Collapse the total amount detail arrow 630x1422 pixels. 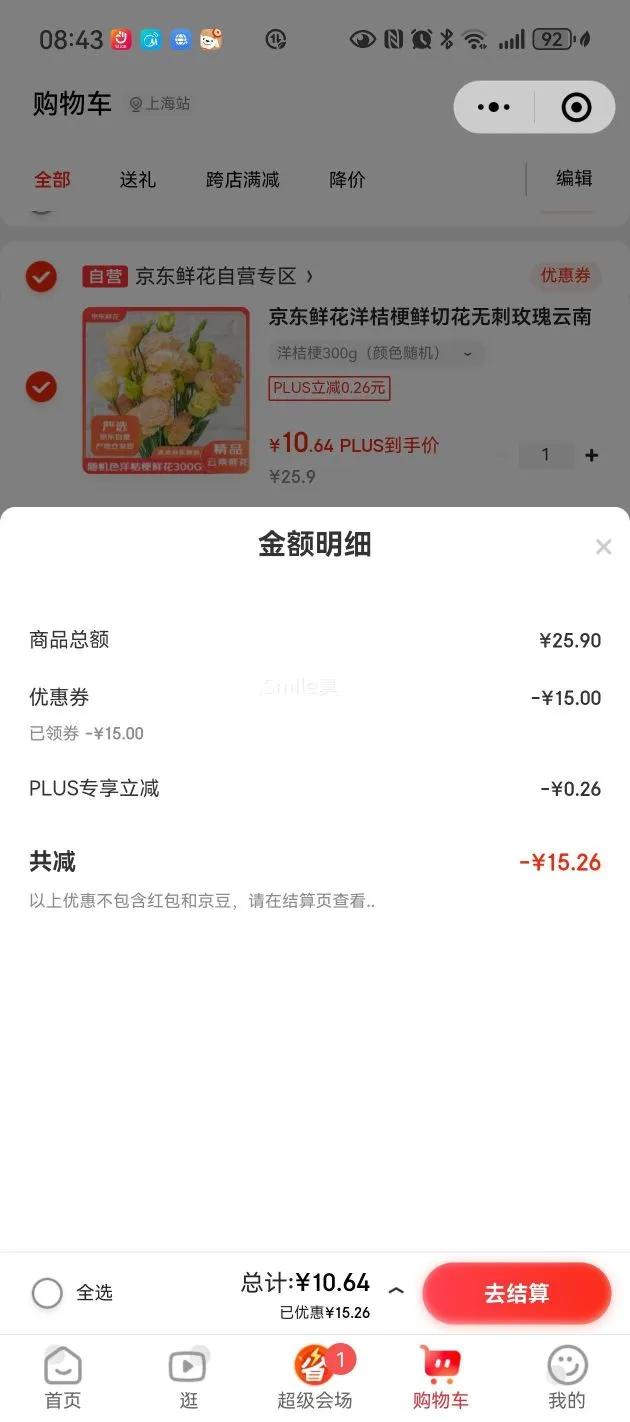pyautogui.click(x=396, y=1291)
